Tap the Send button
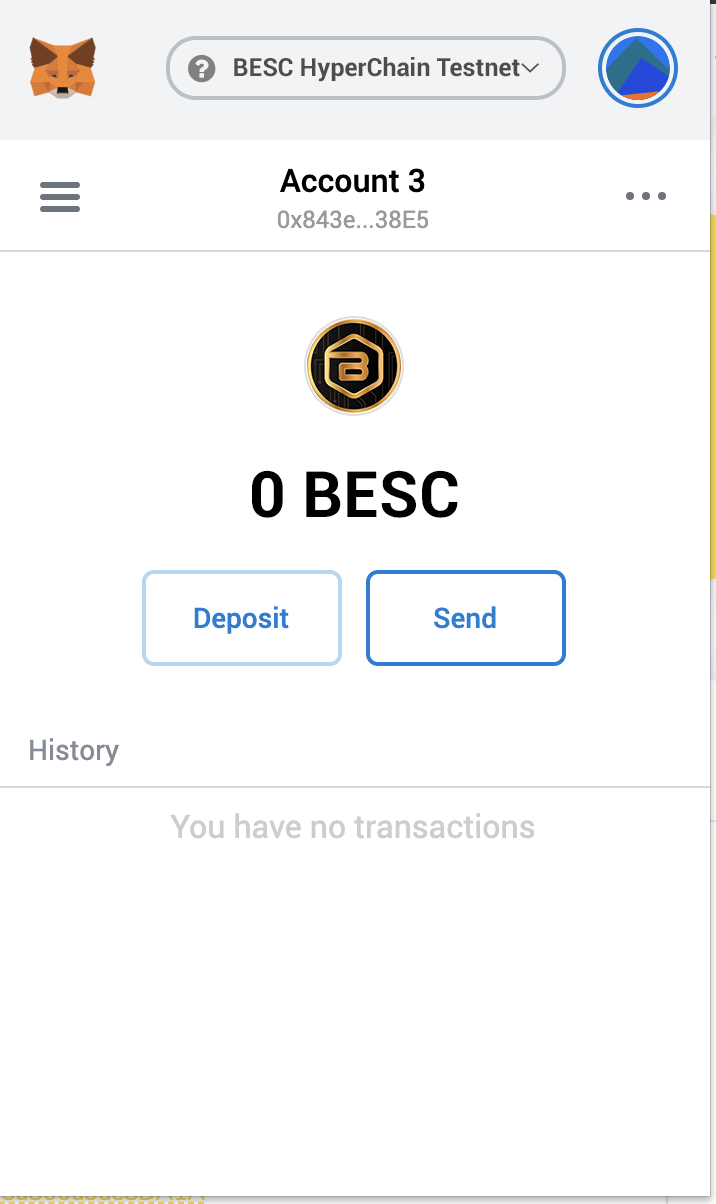The image size is (716, 1204). pos(465,618)
